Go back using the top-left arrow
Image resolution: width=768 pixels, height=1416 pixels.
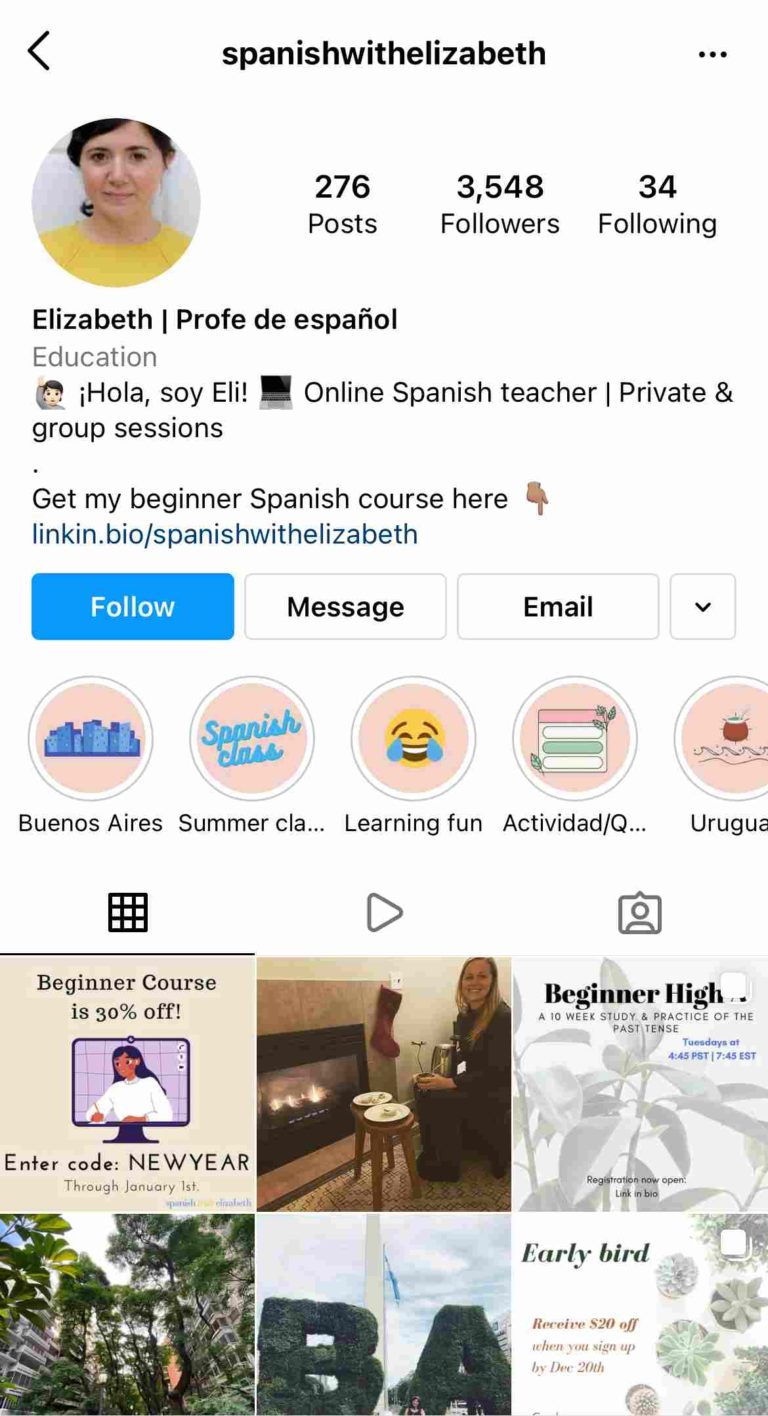tap(39, 51)
